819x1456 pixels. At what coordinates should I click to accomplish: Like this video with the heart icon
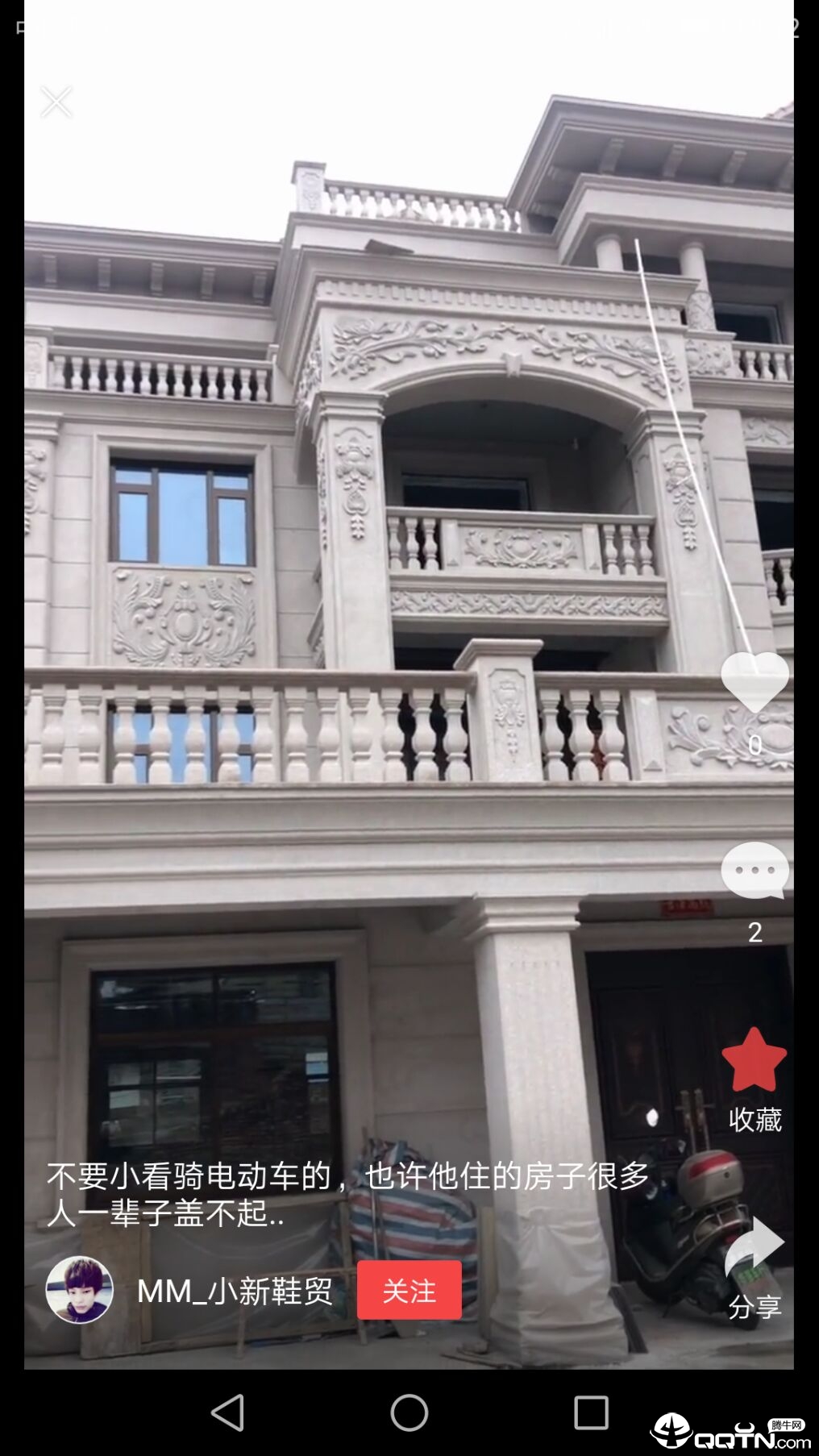[755, 682]
